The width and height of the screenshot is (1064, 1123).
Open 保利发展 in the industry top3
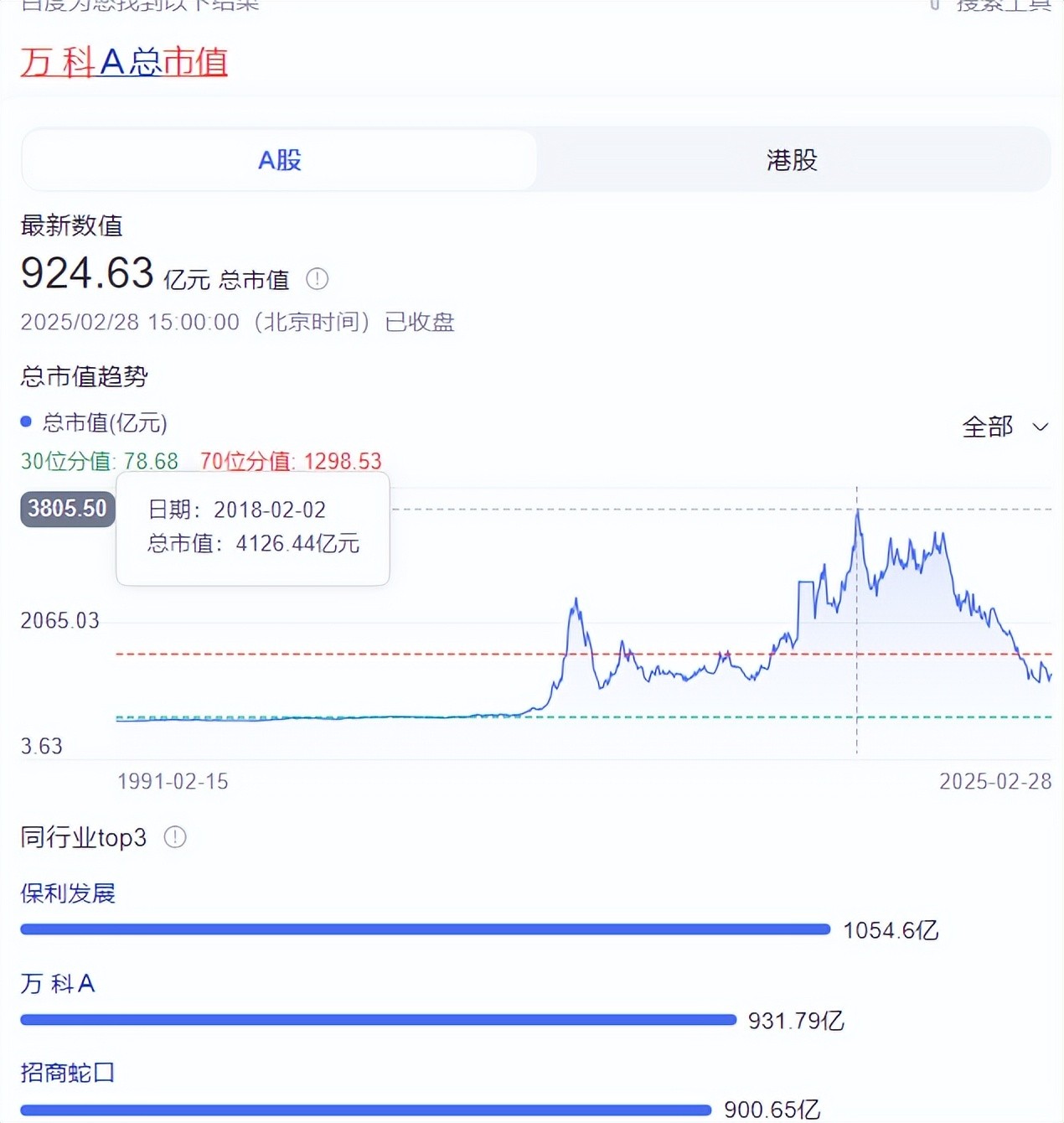(x=68, y=893)
